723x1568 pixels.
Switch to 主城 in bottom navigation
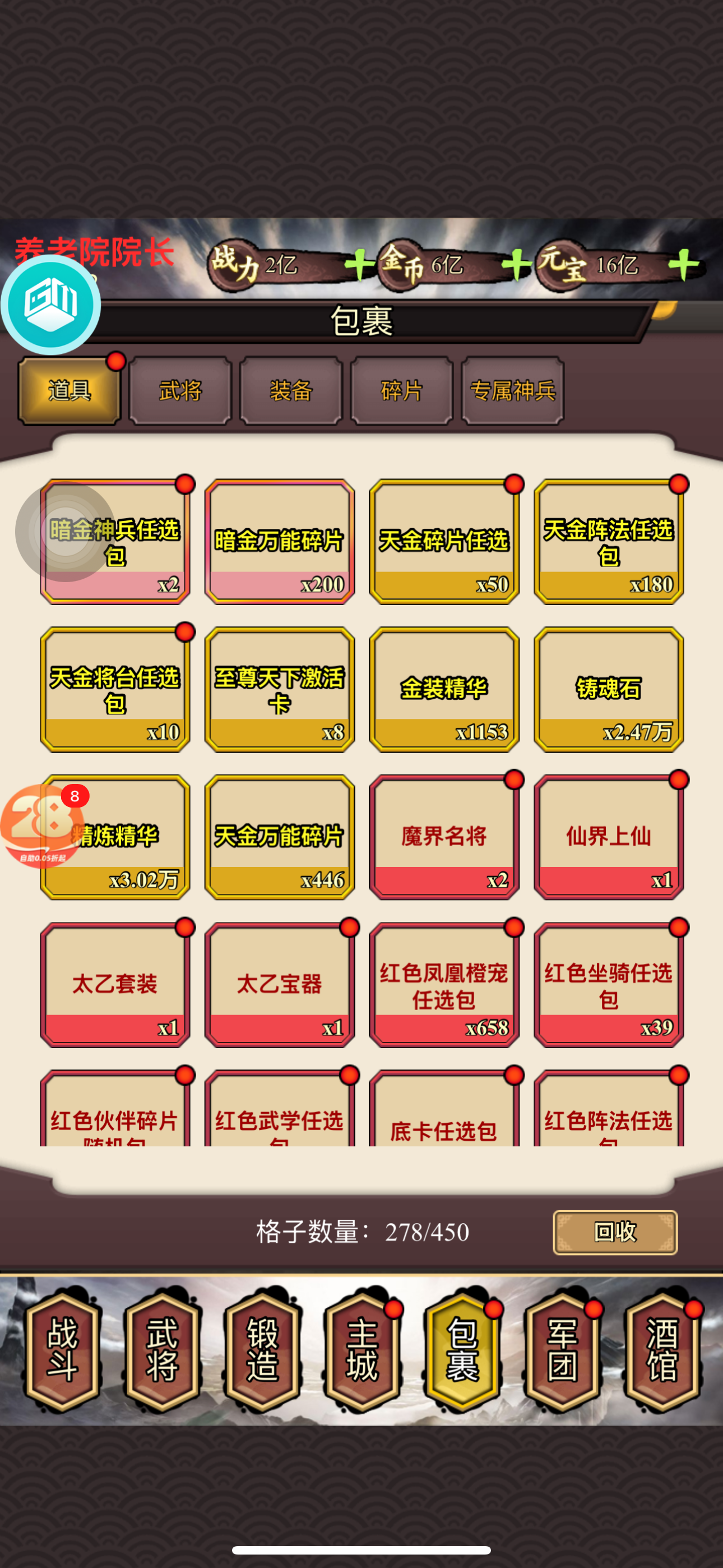pos(362,1349)
